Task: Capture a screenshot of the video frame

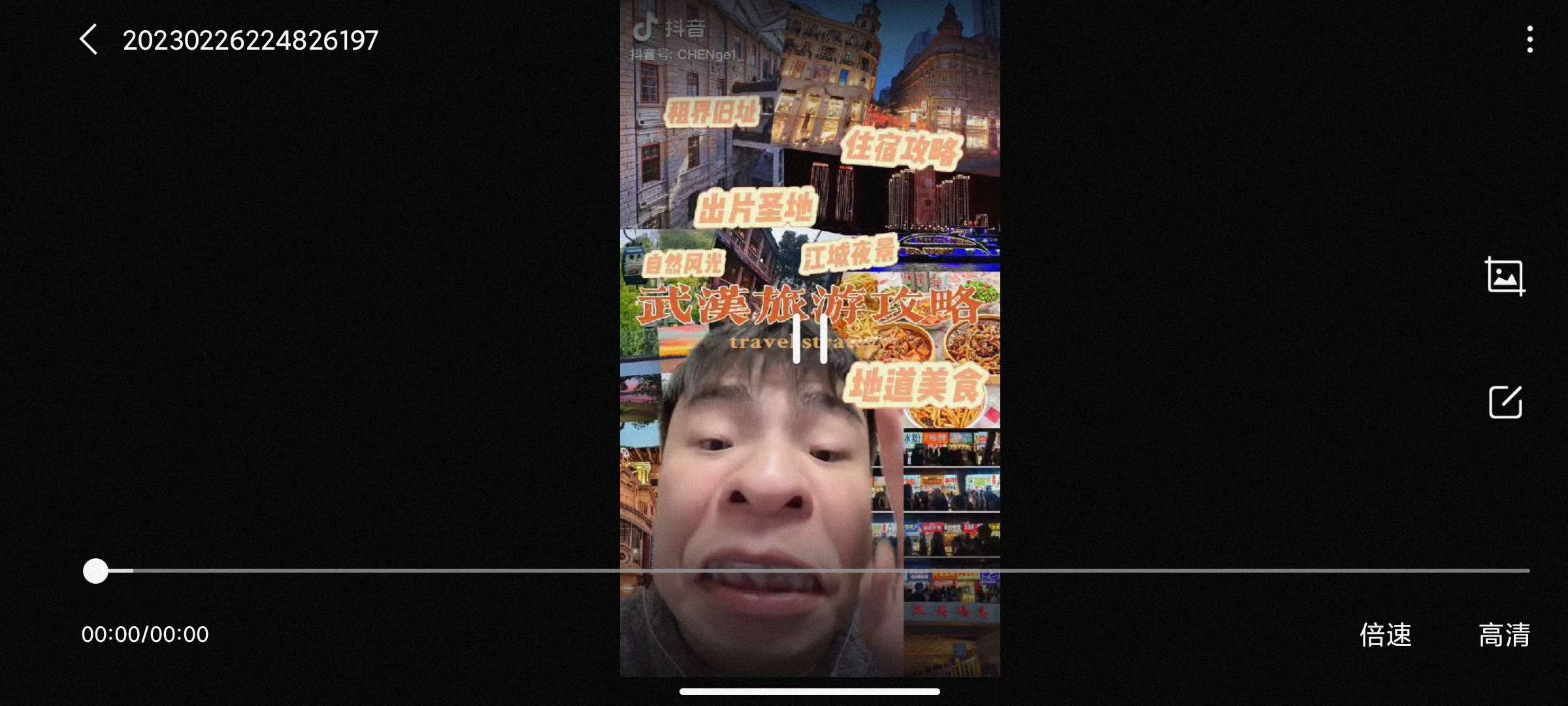Action: pyautogui.click(x=1505, y=277)
